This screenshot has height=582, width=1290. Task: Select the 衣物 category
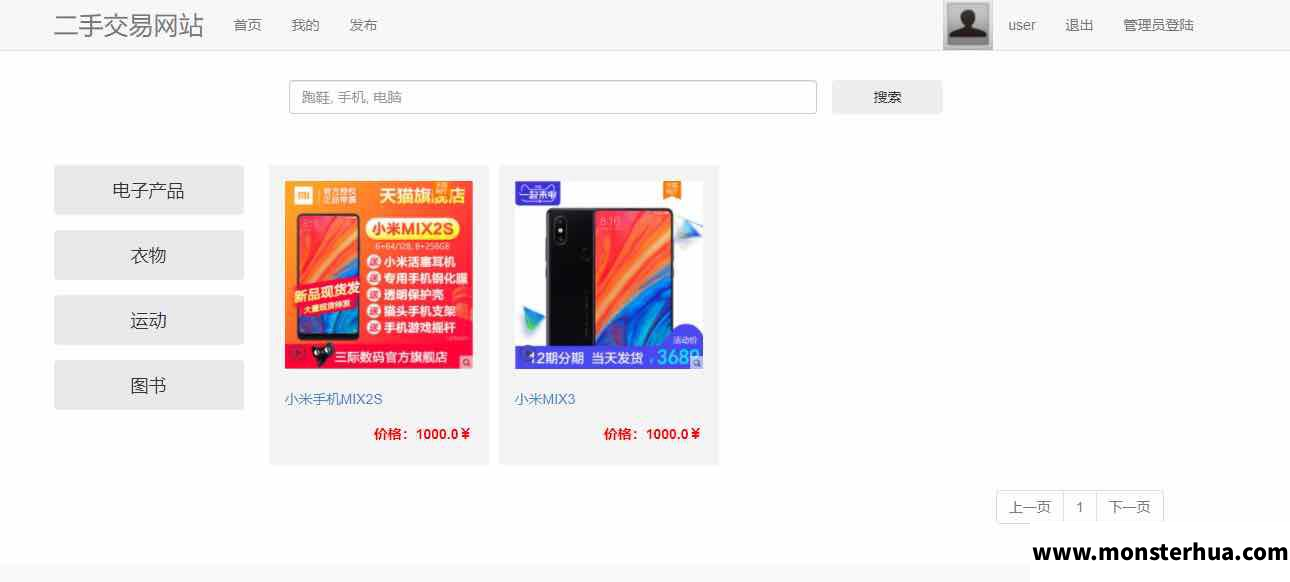pos(148,255)
